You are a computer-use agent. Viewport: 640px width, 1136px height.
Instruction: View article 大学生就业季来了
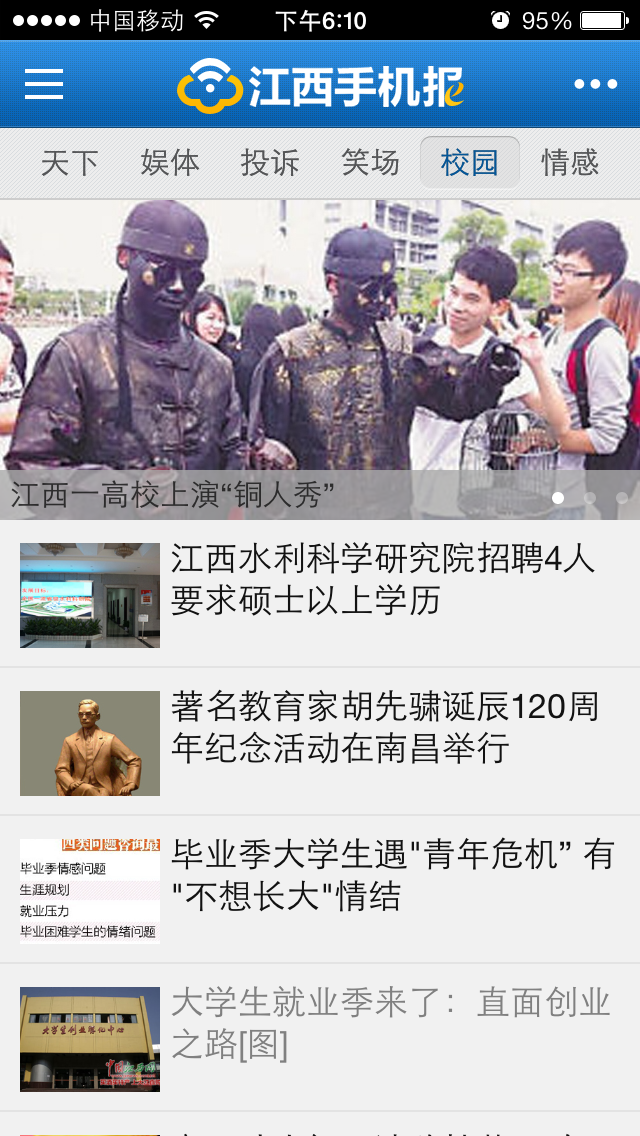[390, 1024]
